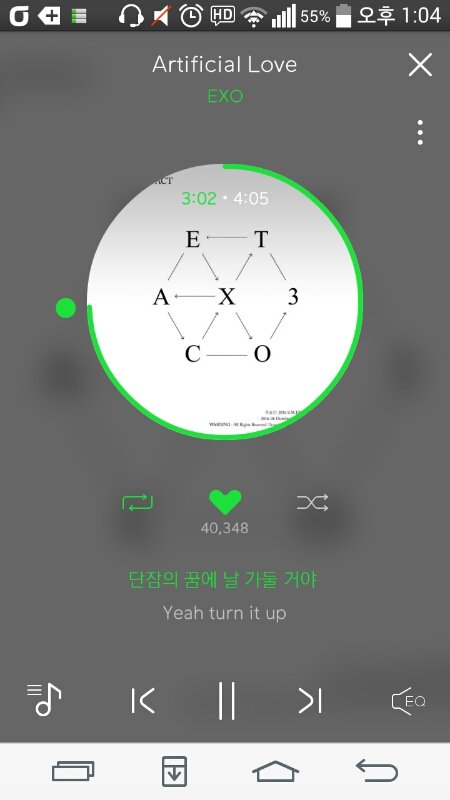Screen dimensions: 450x800
Task: Toggle the repeat mode icon
Action: [137, 503]
